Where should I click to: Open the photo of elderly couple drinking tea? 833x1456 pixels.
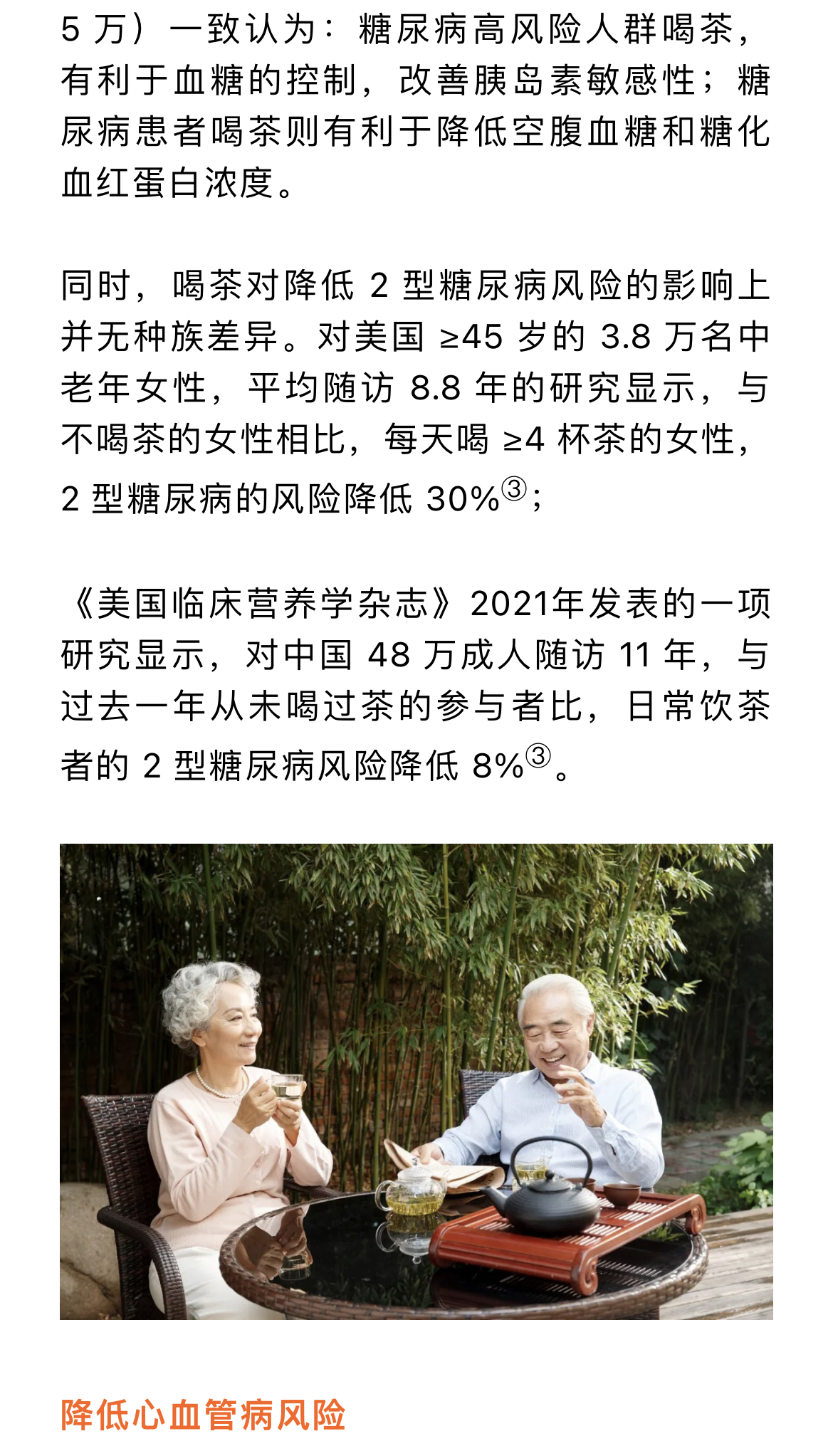(416, 1081)
